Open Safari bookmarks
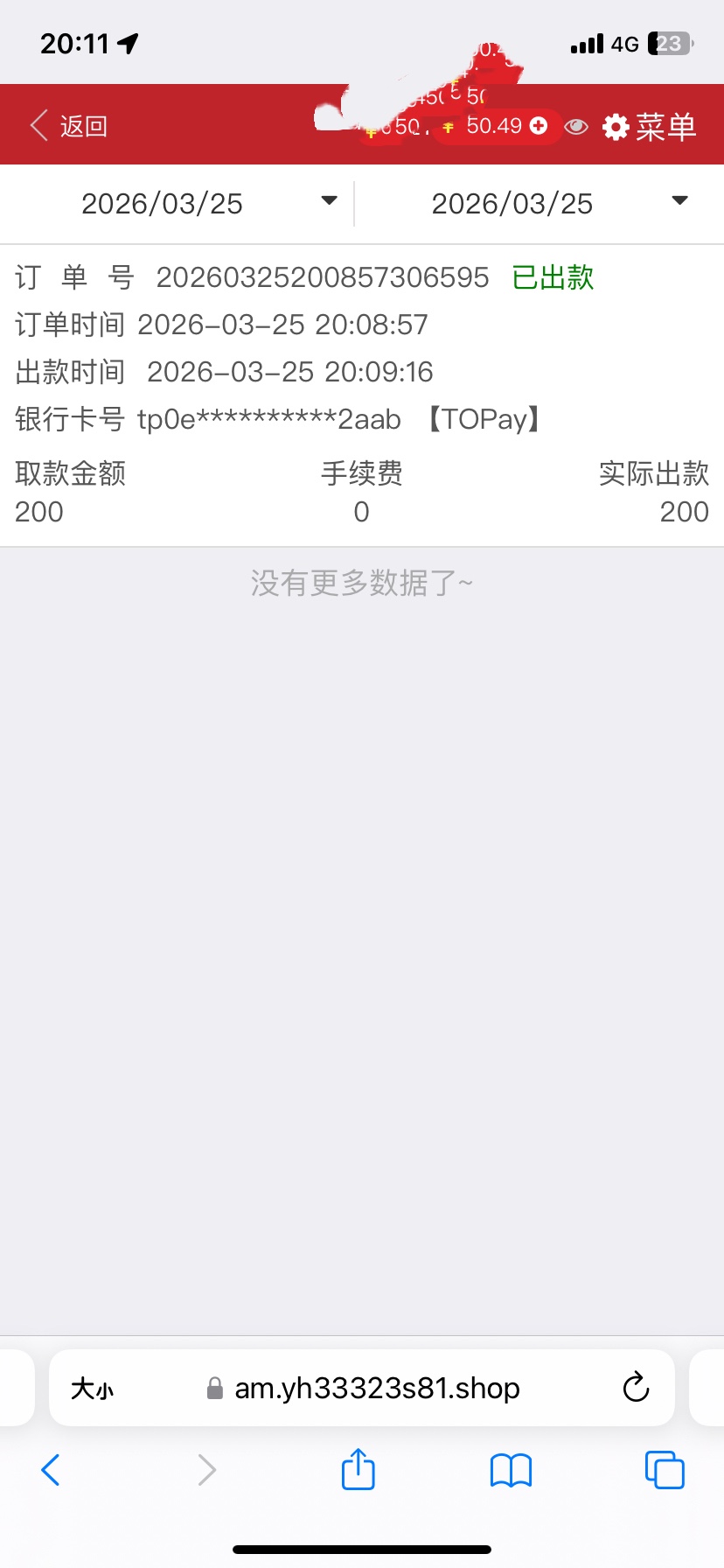Image resolution: width=724 pixels, height=1568 pixels. [511, 1470]
